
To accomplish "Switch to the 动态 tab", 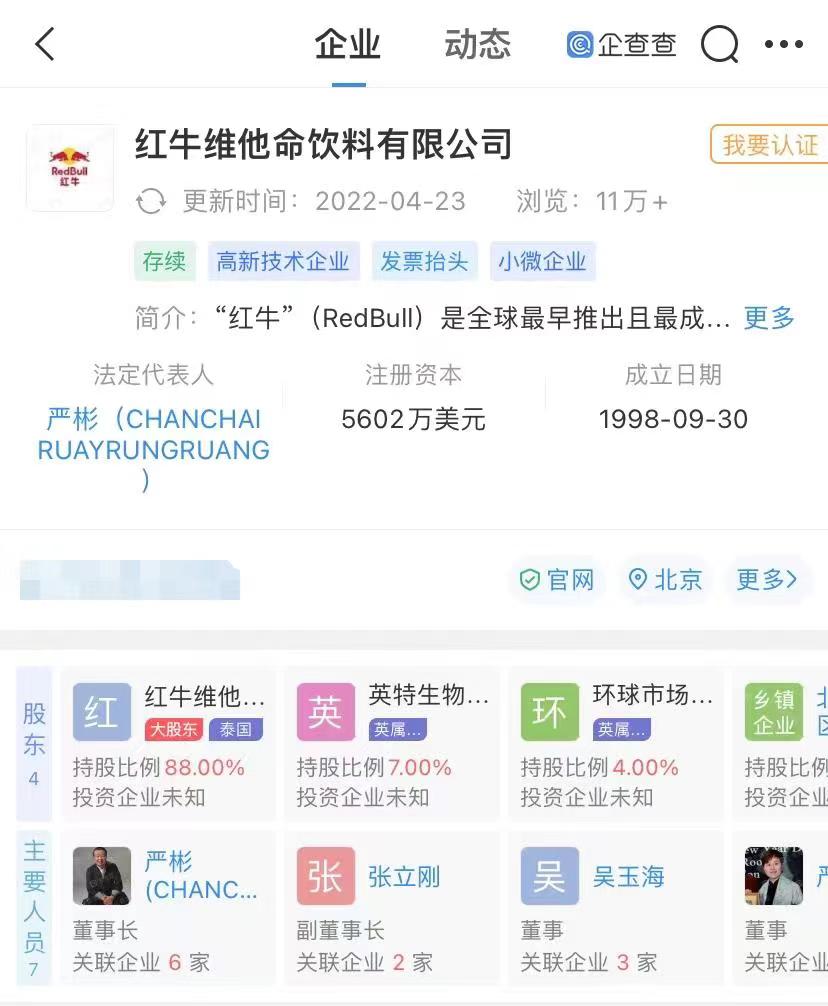I will coord(477,45).
